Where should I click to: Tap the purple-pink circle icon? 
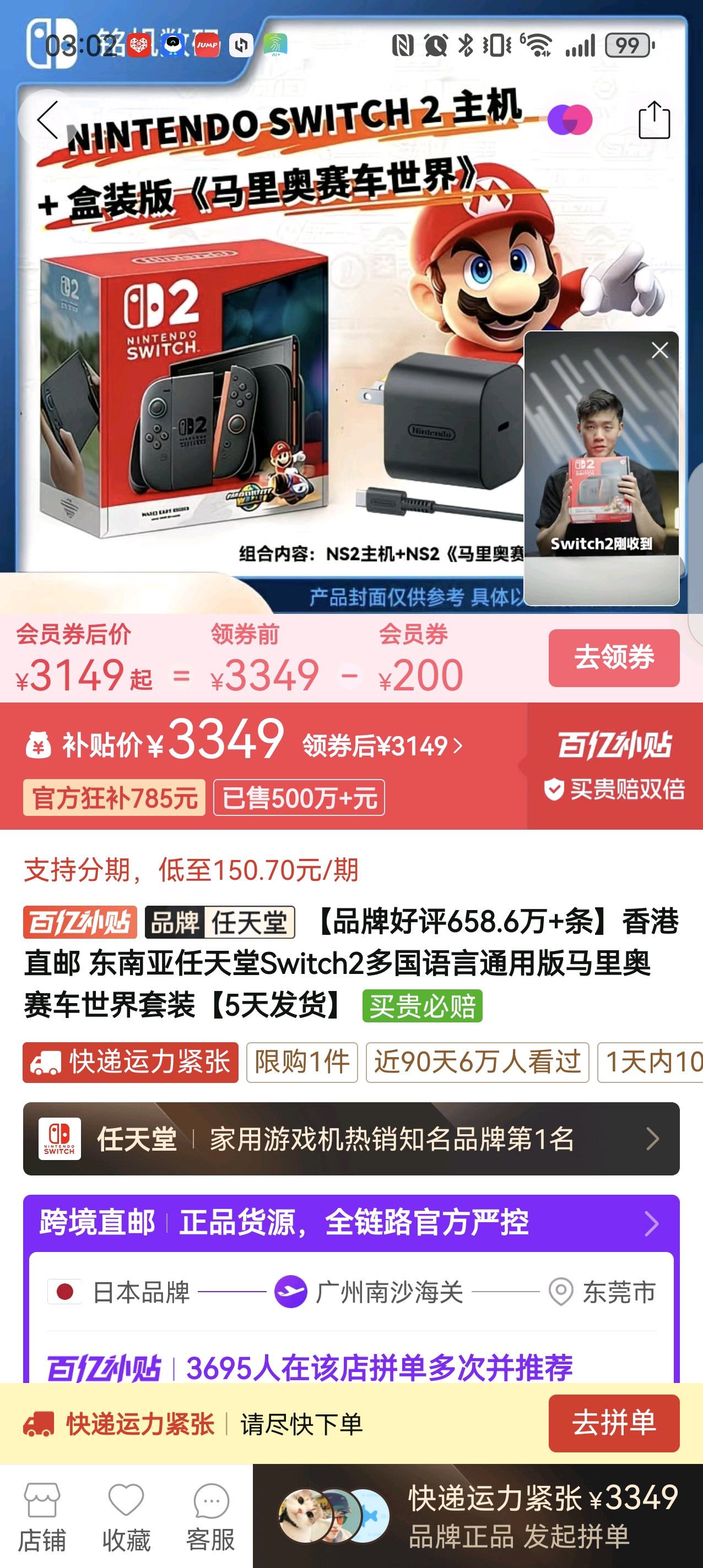pyautogui.click(x=570, y=120)
